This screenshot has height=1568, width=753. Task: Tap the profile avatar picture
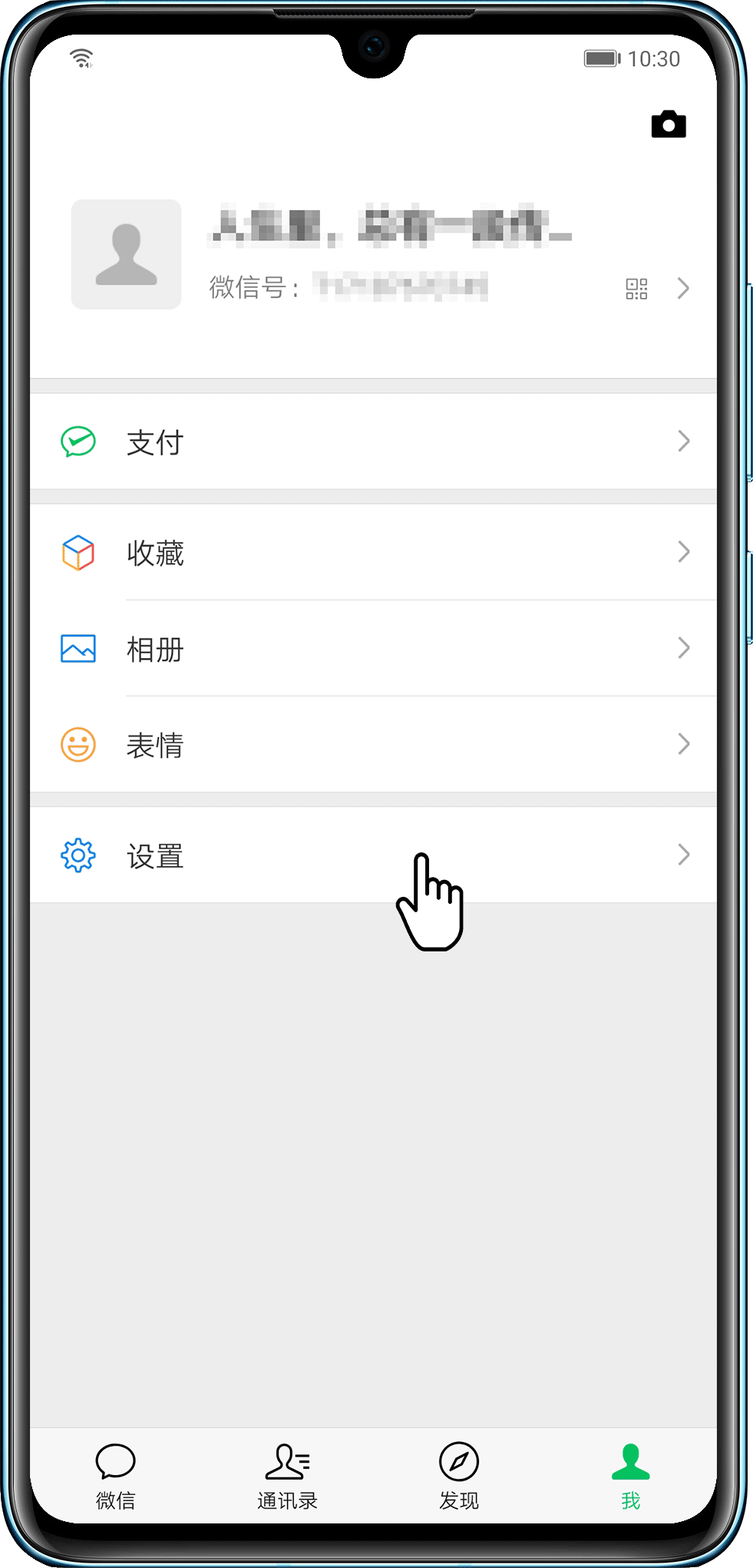pos(127,254)
